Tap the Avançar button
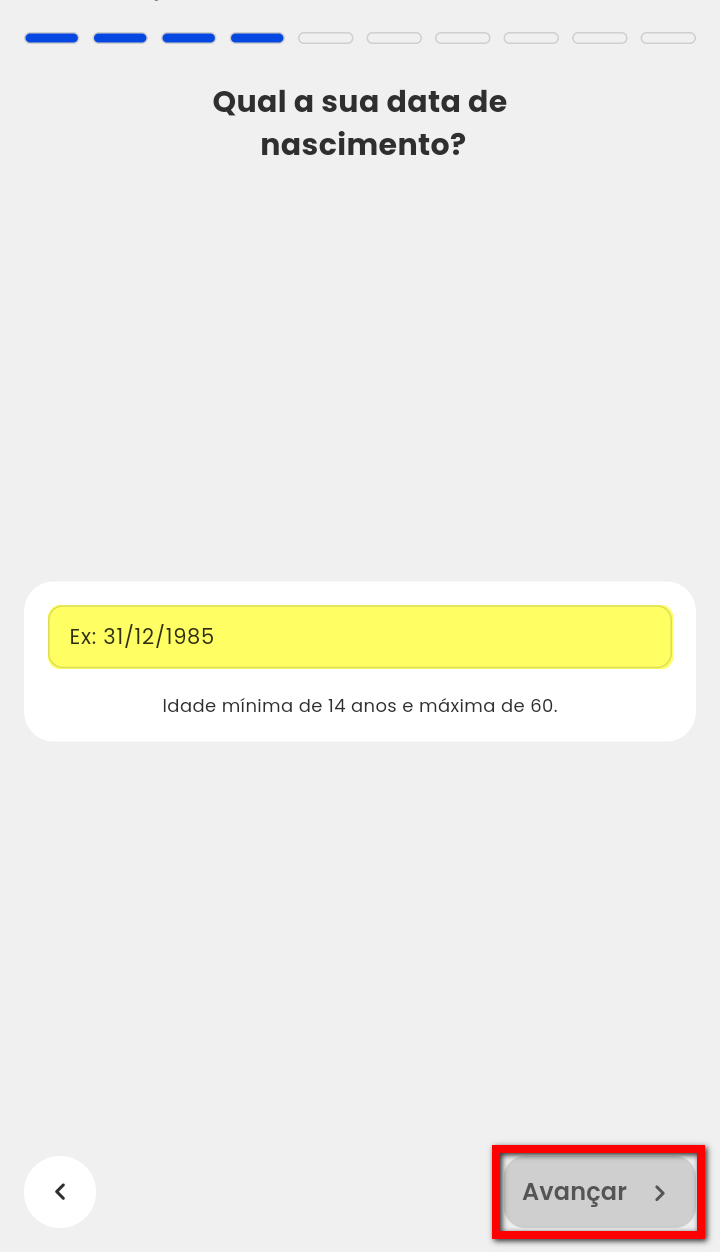 click(x=598, y=1192)
